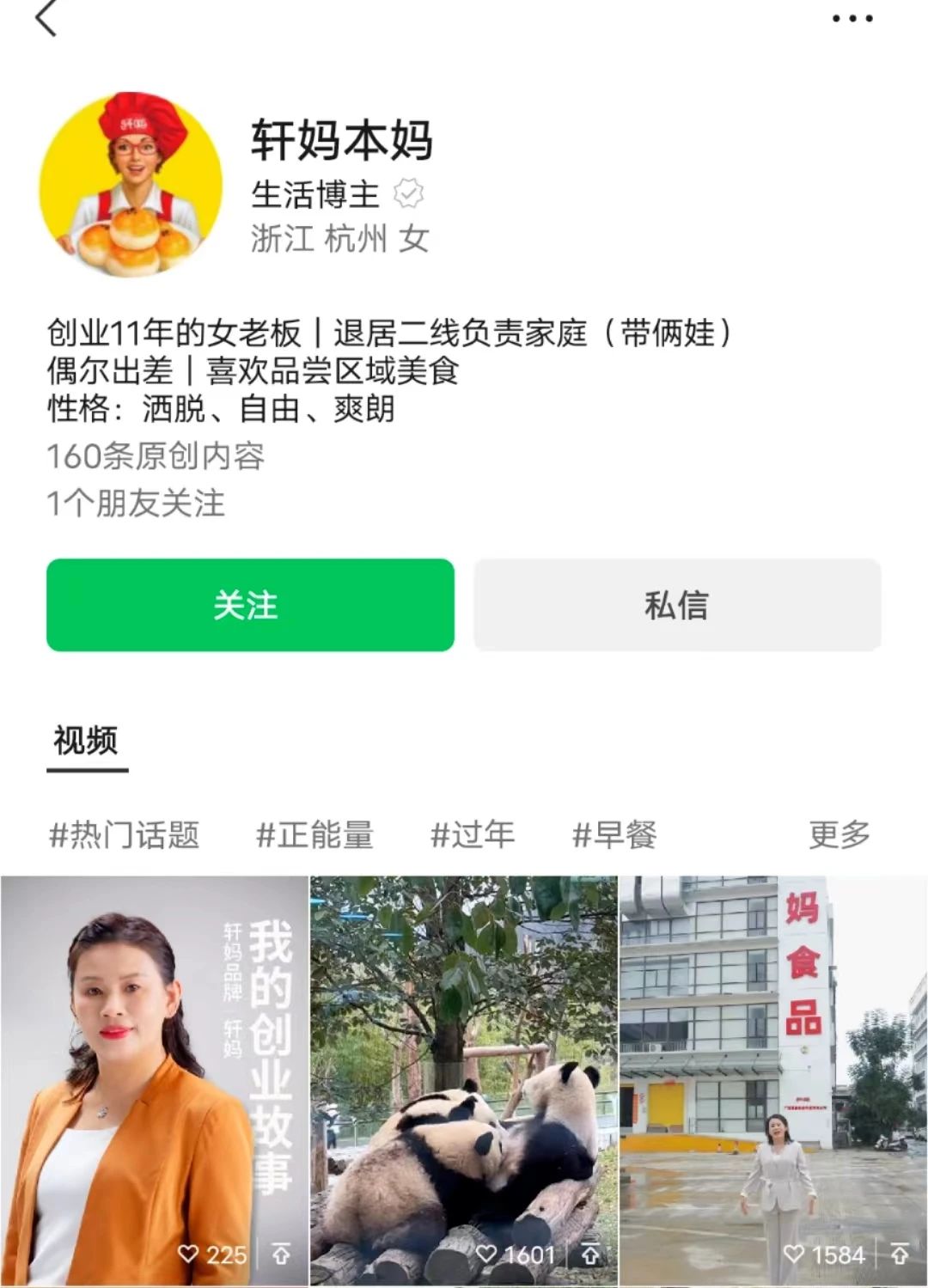Share the panda video with the arrow icon
The image size is (928, 1288).
click(x=590, y=1254)
